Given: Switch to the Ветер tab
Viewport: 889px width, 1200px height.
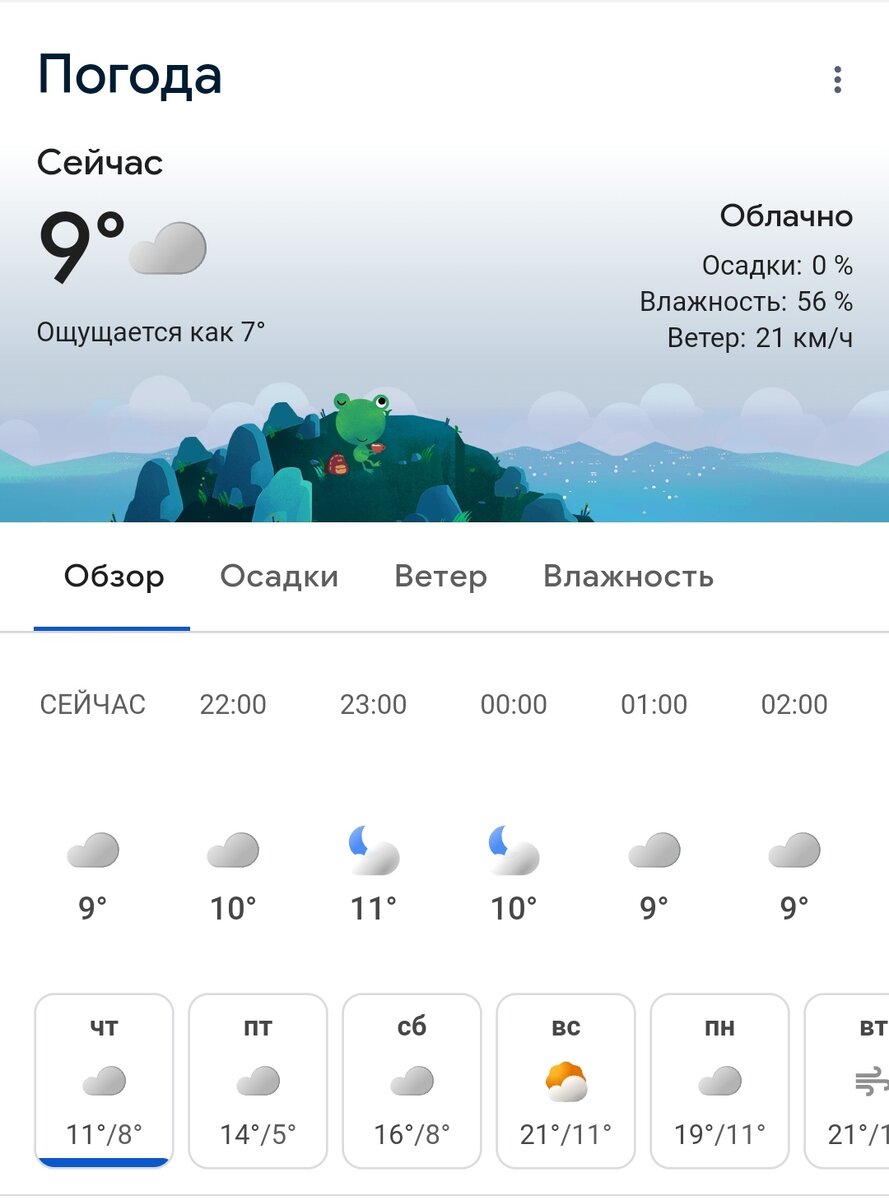Looking at the screenshot, I should click(440, 577).
